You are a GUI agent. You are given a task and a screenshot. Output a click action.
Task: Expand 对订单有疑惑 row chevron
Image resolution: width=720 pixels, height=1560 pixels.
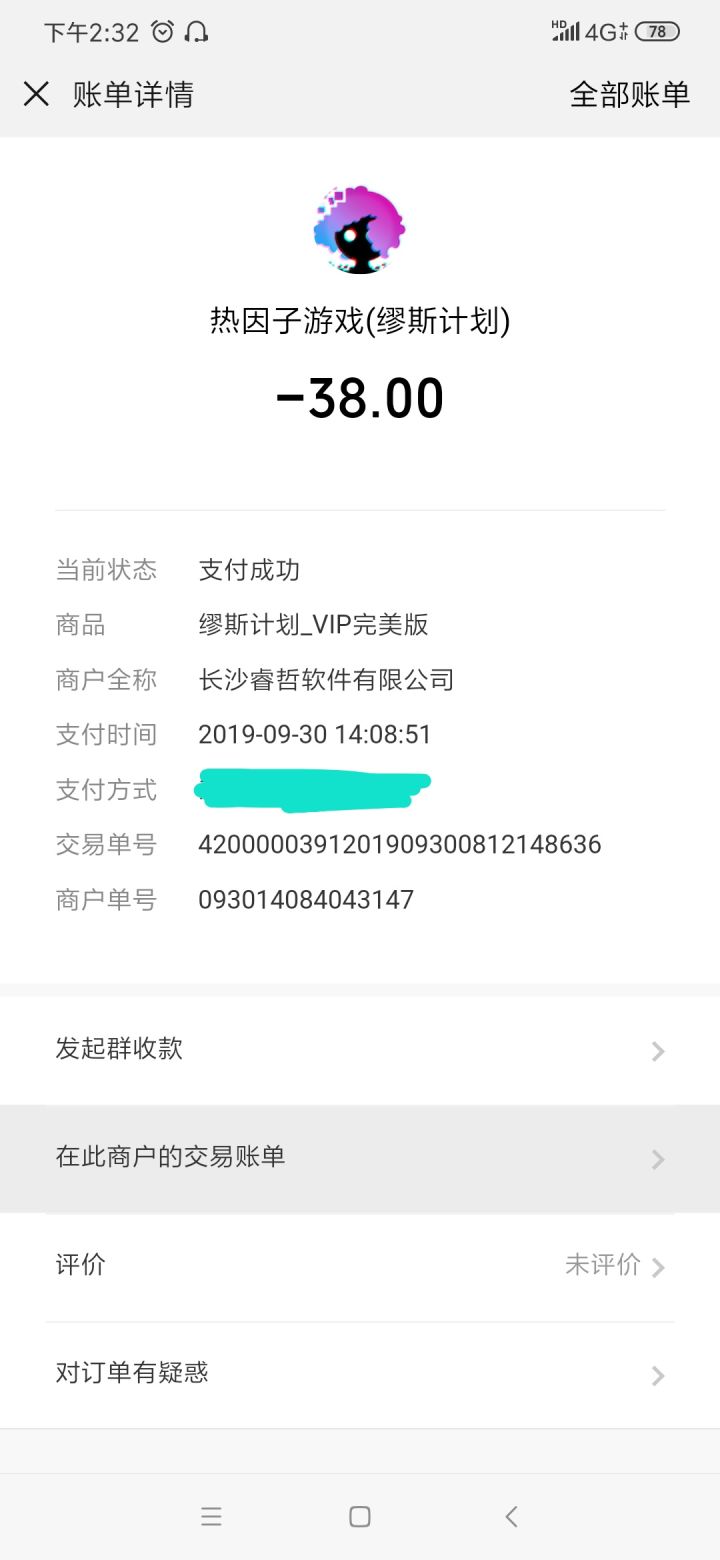[x=657, y=1374]
